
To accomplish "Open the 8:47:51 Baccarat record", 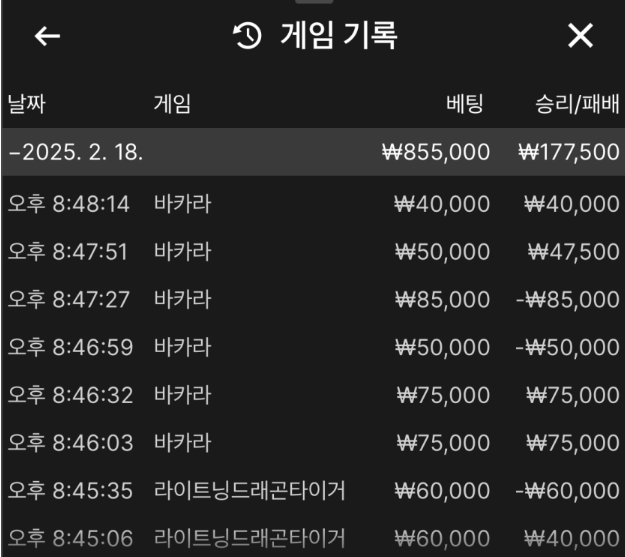I will point(312,252).
